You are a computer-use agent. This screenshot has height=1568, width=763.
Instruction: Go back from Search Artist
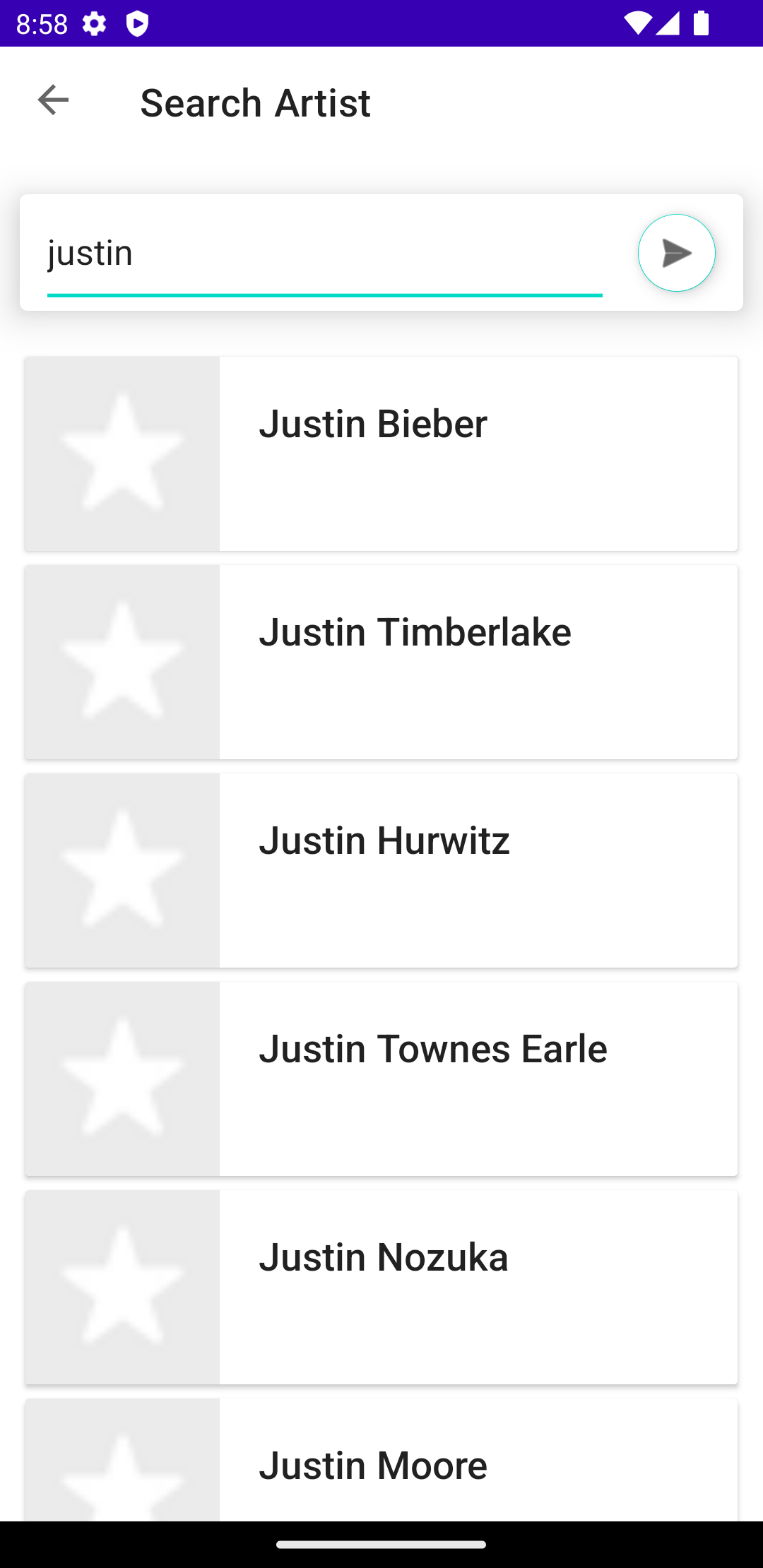point(53,100)
